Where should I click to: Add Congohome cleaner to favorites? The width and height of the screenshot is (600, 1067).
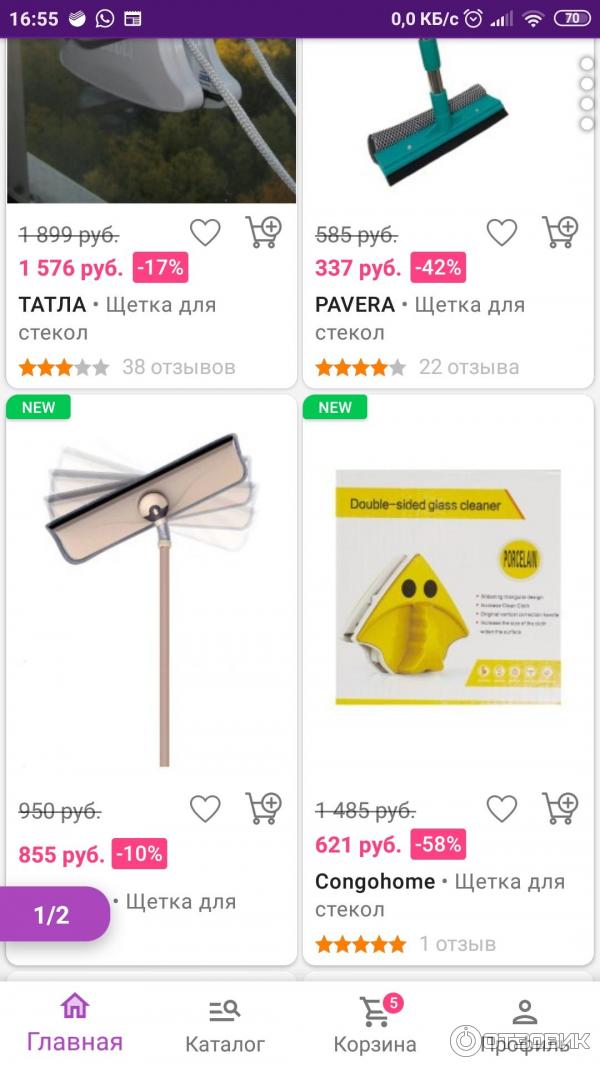[x=501, y=809]
